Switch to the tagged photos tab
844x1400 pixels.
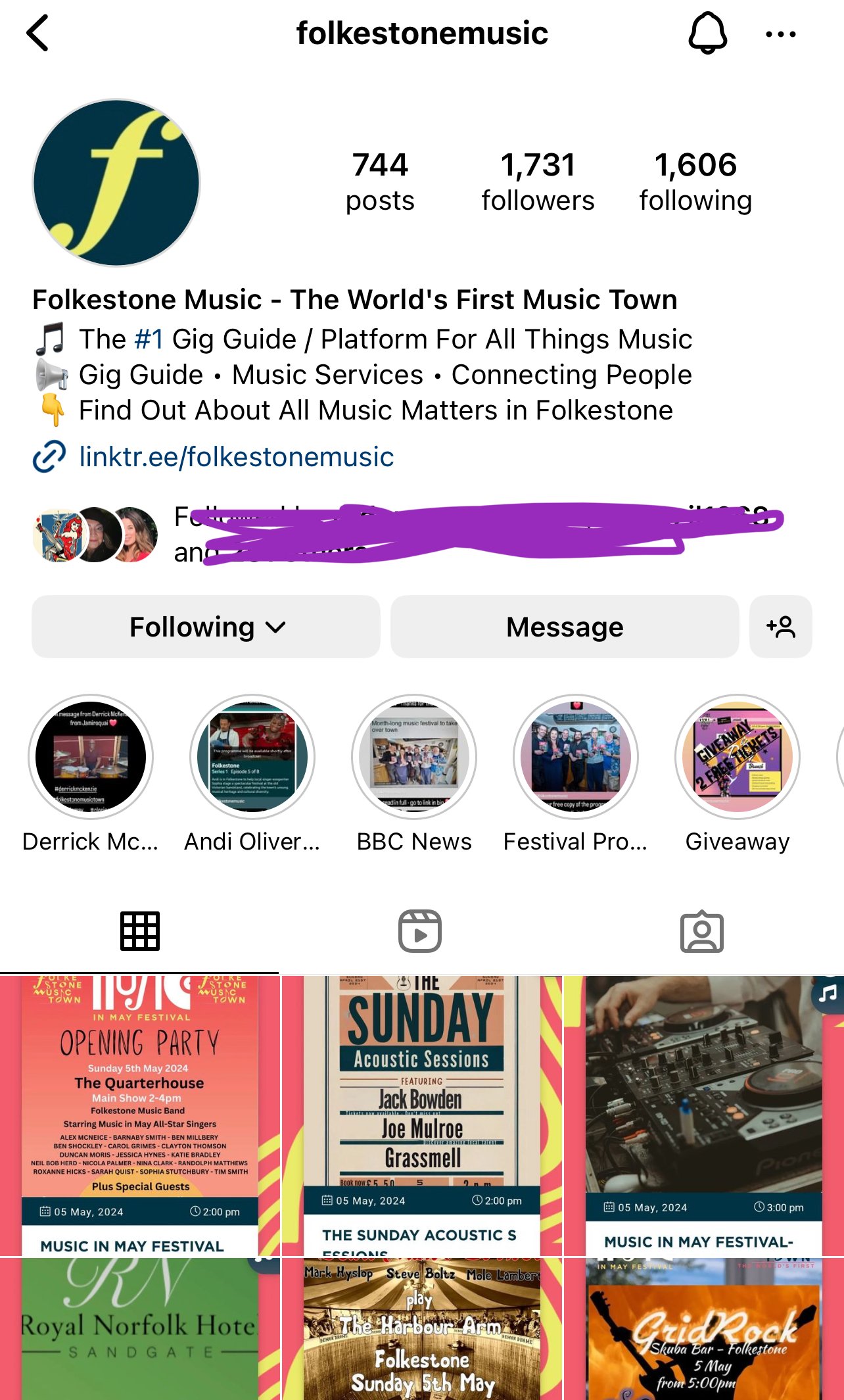[x=701, y=931]
